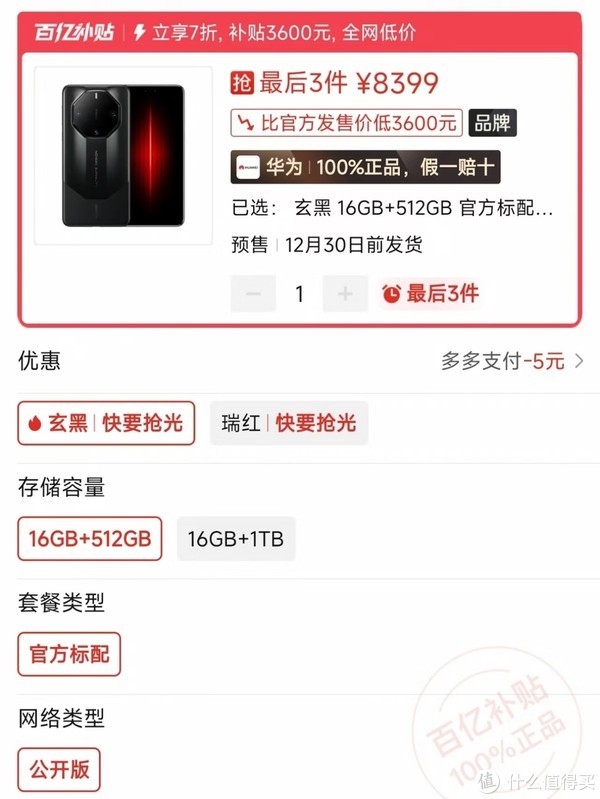The width and height of the screenshot is (600, 799).
Task: Choose the 公开版 network type
Action: point(59,770)
